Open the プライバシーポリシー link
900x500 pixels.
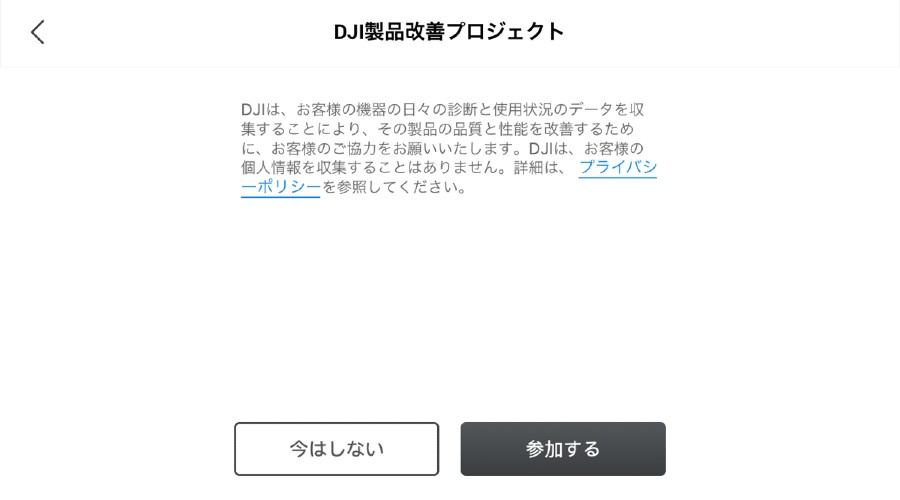[617, 168]
